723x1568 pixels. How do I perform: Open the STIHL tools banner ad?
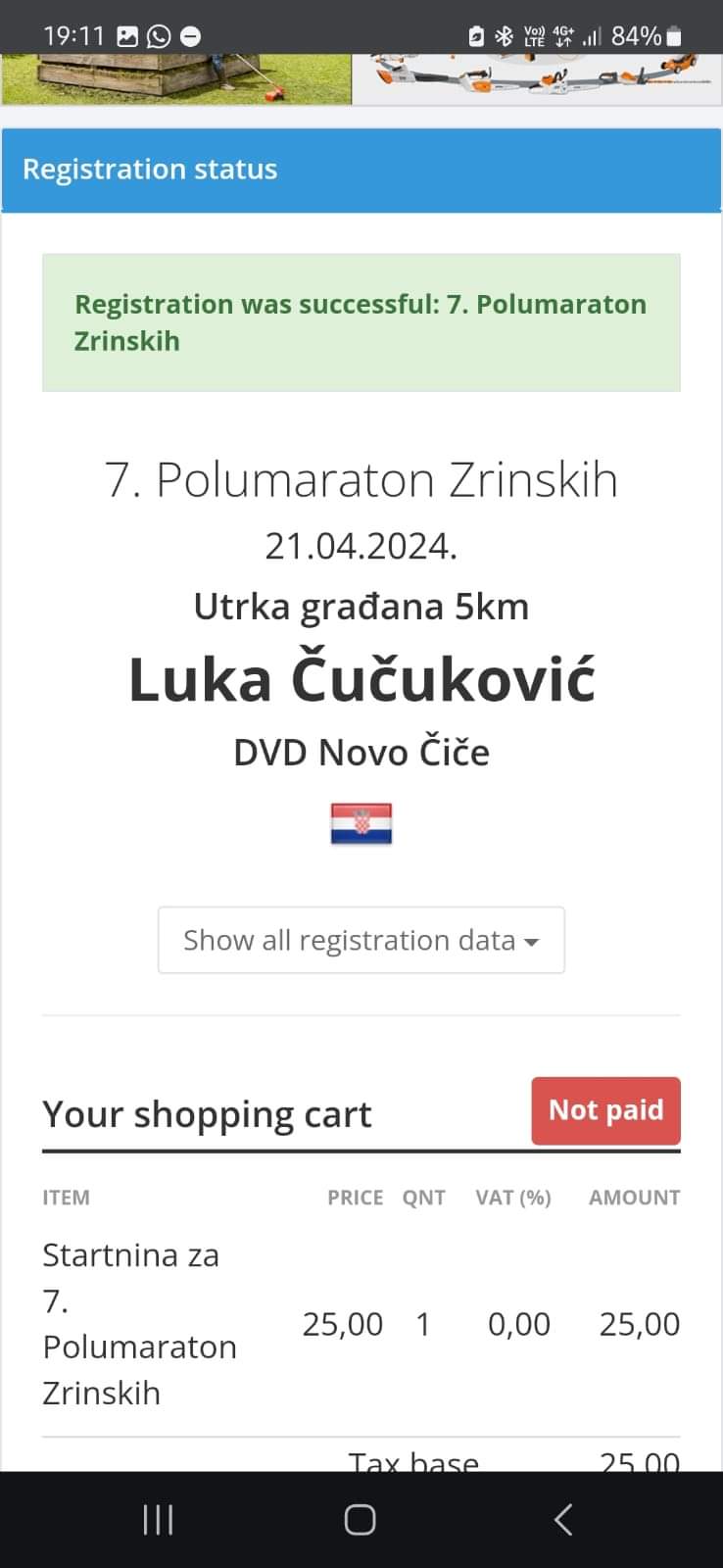[537, 78]
